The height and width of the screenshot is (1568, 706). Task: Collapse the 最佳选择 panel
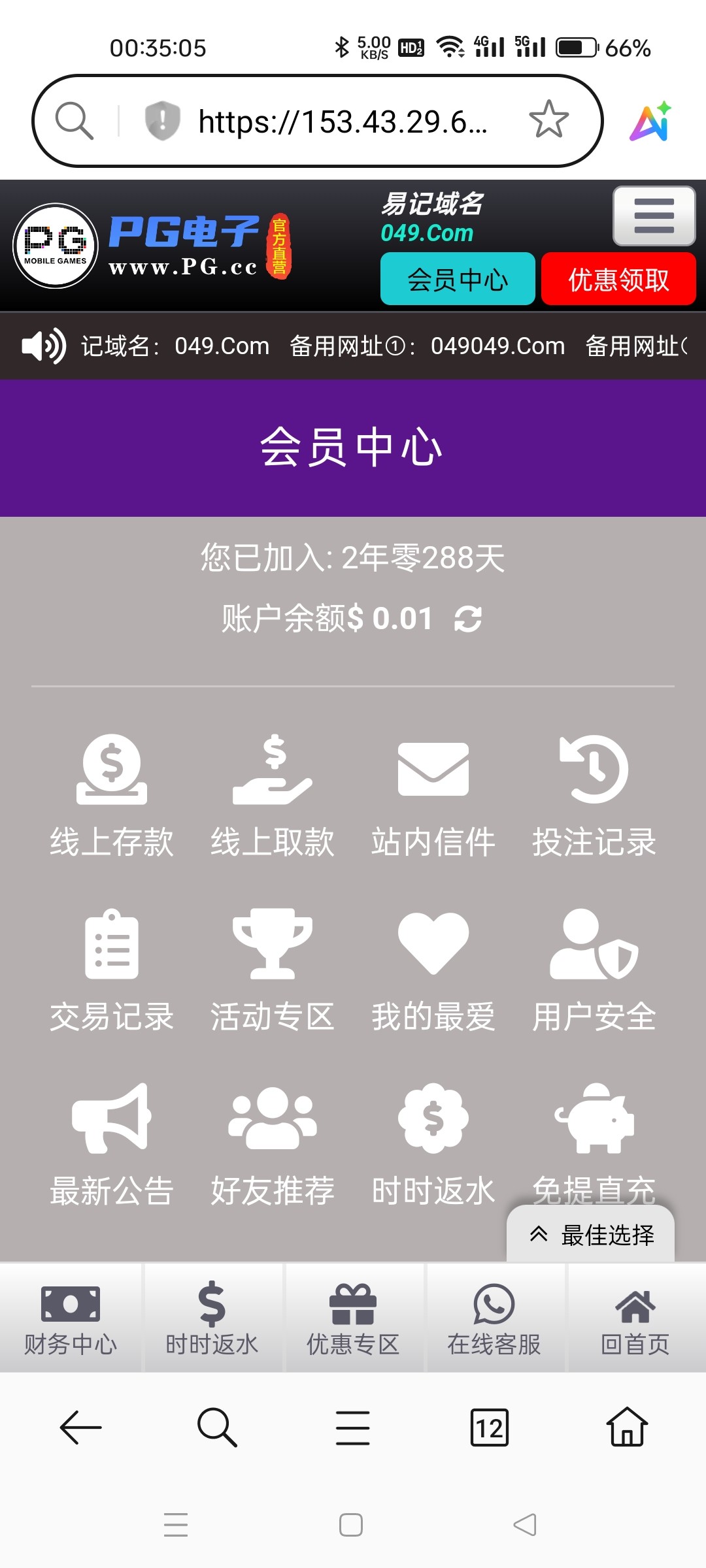tap(539, 1233)
